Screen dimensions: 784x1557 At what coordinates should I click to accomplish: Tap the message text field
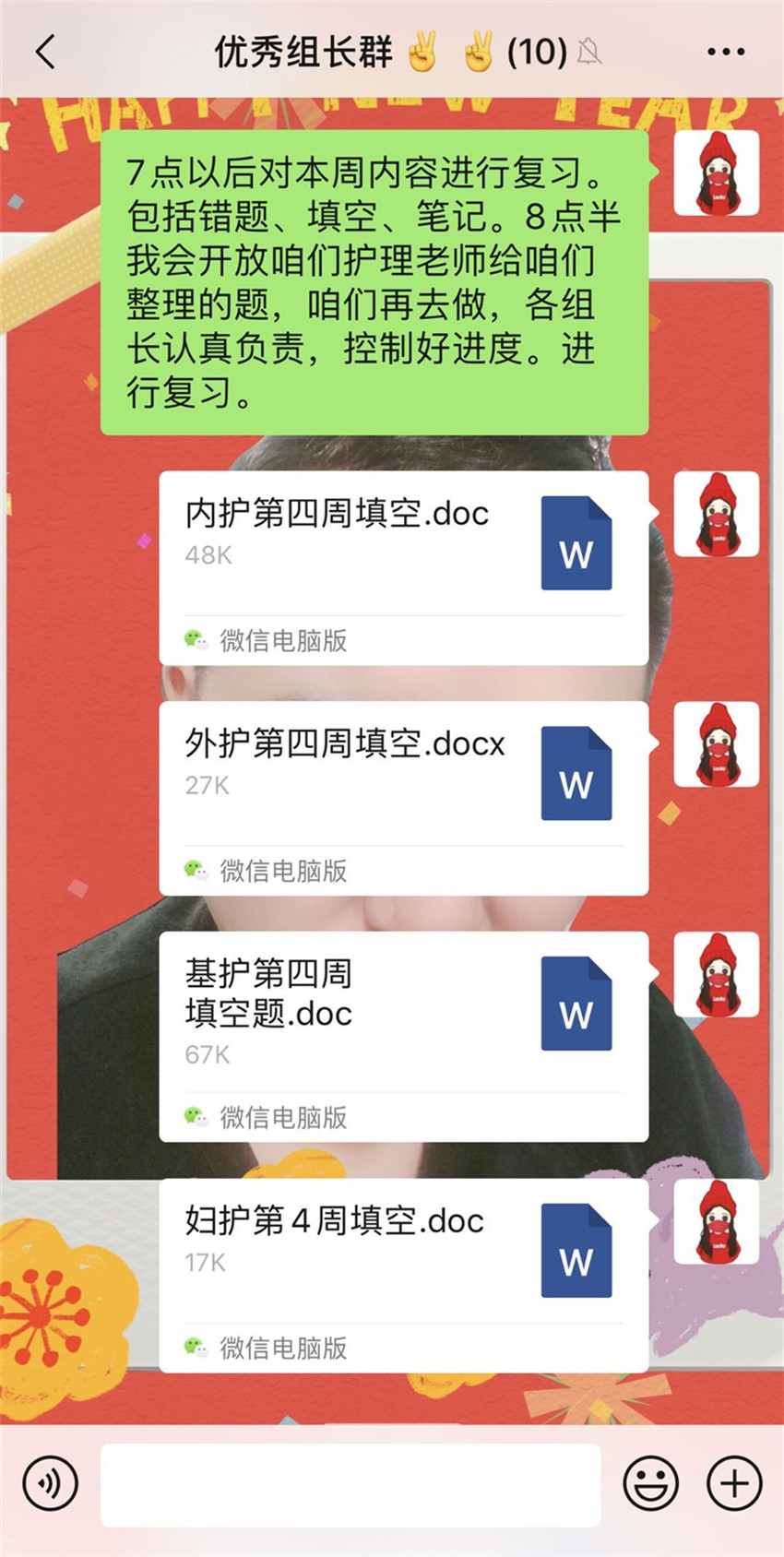pyautogui.click(x=350, y=1484)
